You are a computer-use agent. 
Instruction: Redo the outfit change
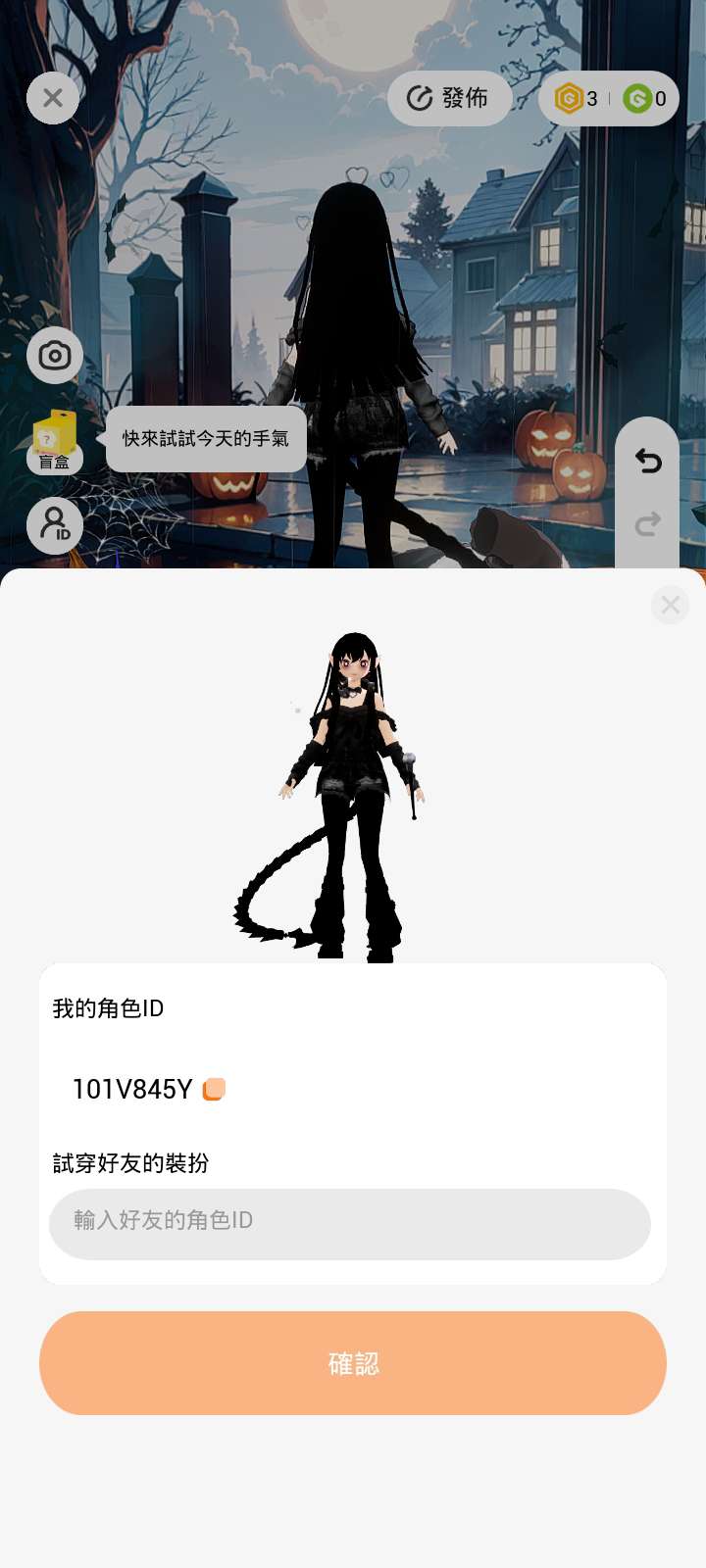pyautogui.click(x=647, y=525)
